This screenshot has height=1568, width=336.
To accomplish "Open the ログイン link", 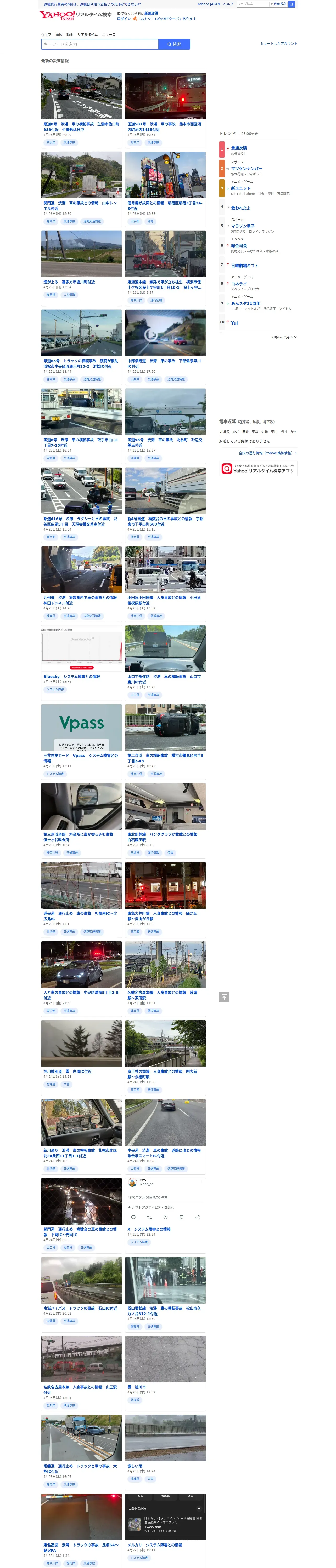I will (x=124, y=19).
